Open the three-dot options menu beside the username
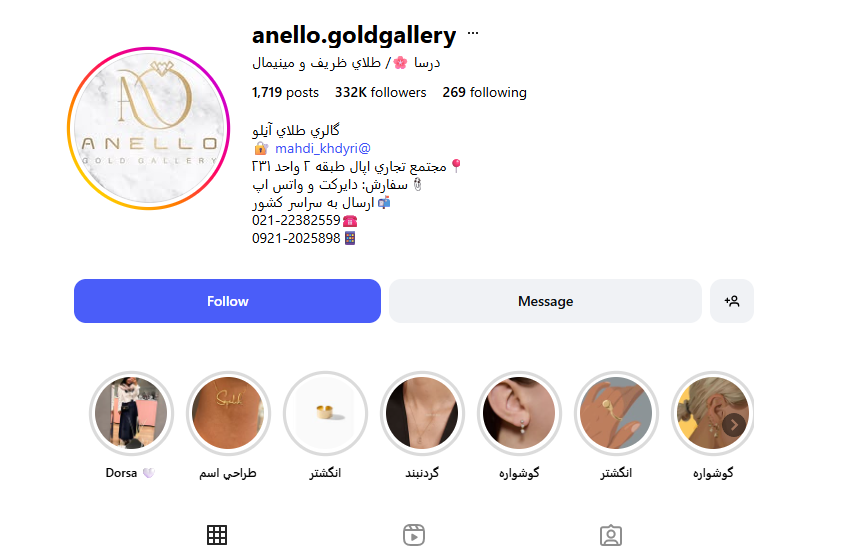 (x=473, y=35)
